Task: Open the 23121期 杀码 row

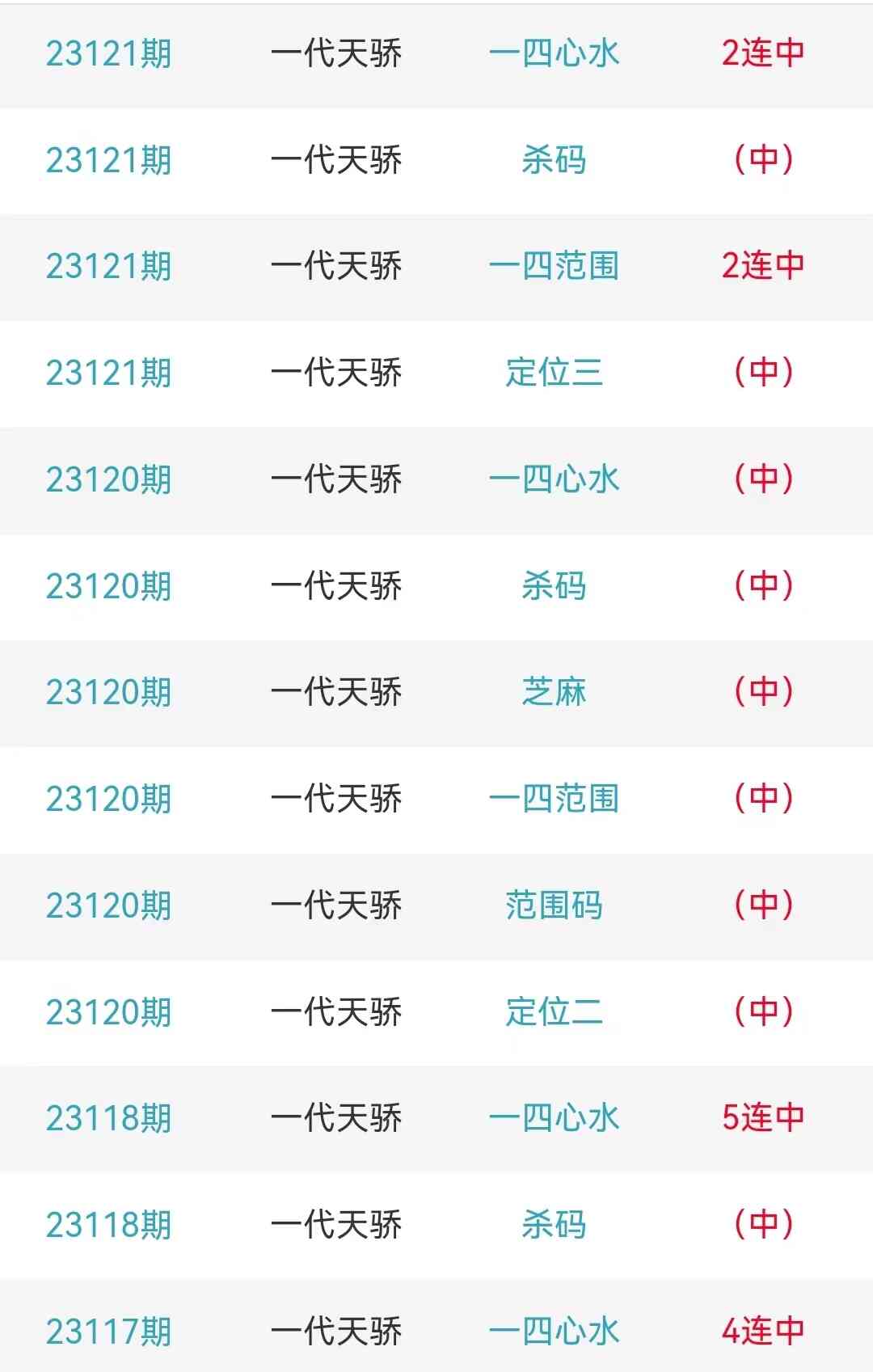Action: 554,160
